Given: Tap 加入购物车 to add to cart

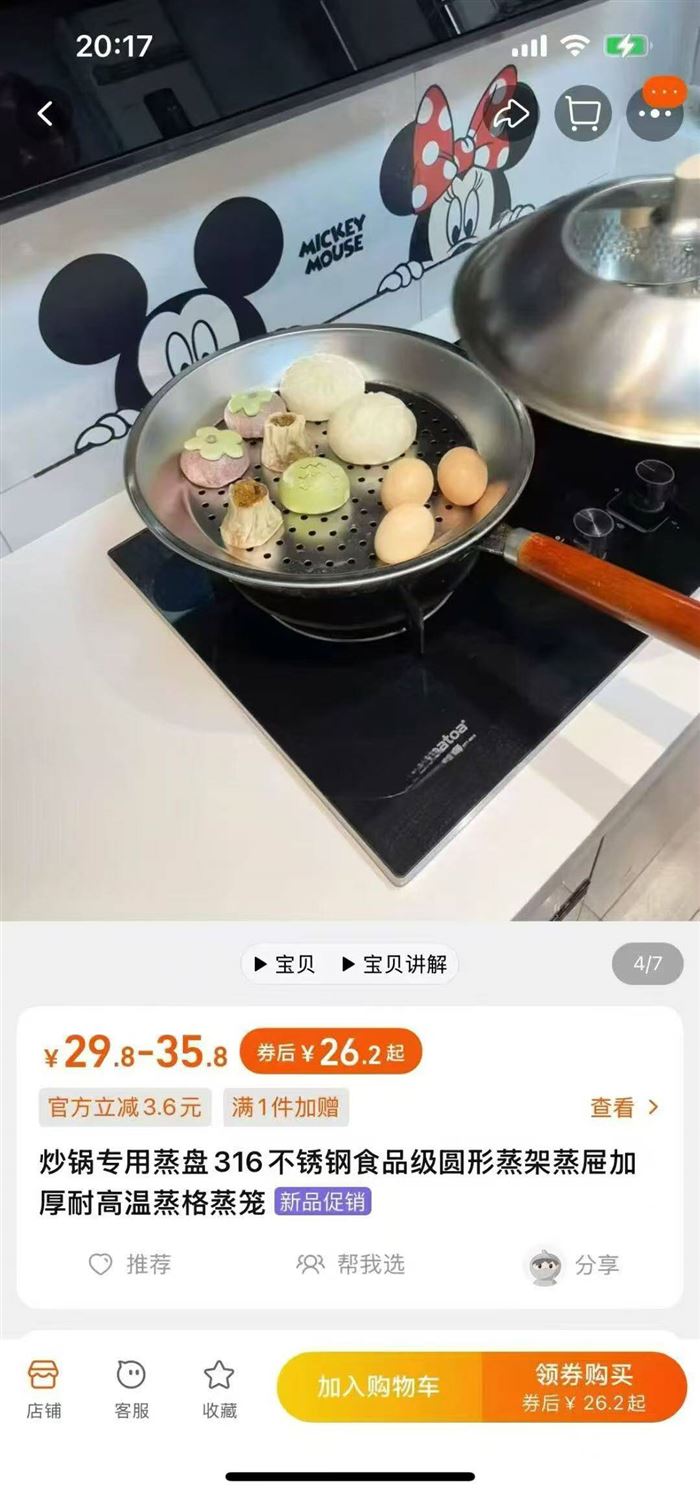Looking at the screenshot, I should pyautogui.click(x=379, y=1387).
